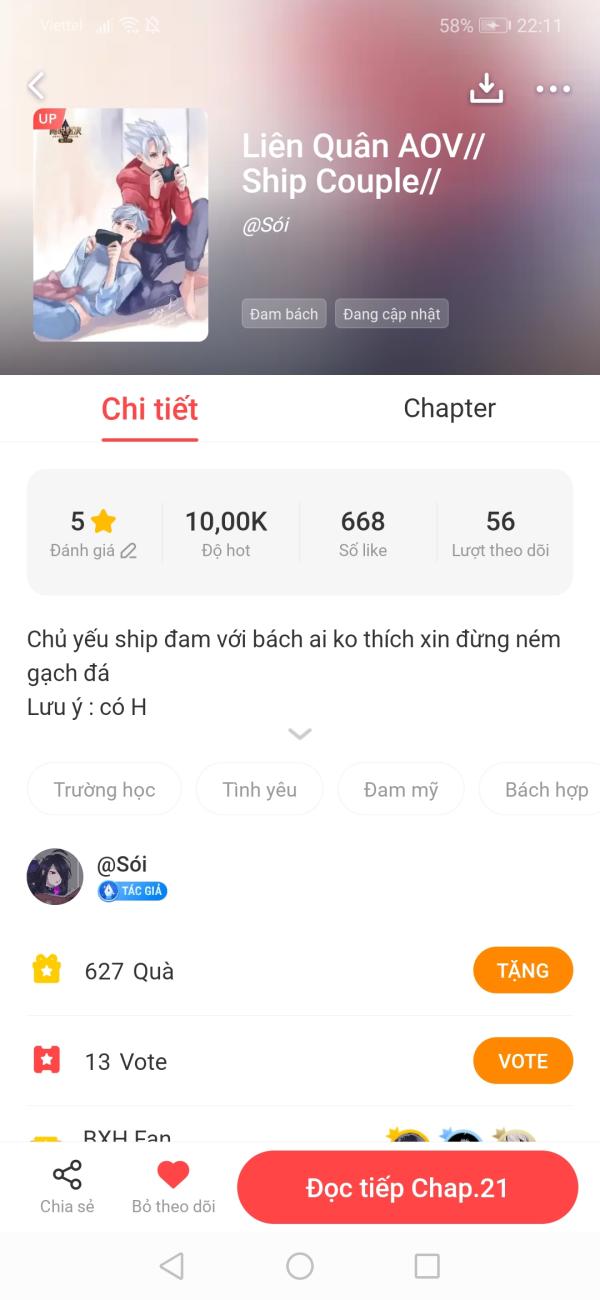This screenshot has height=1300, width=600.
Task: Unfollow with the Bỏ theo dõi heart
Action: pyautogui.click(x=173, y=1187)
